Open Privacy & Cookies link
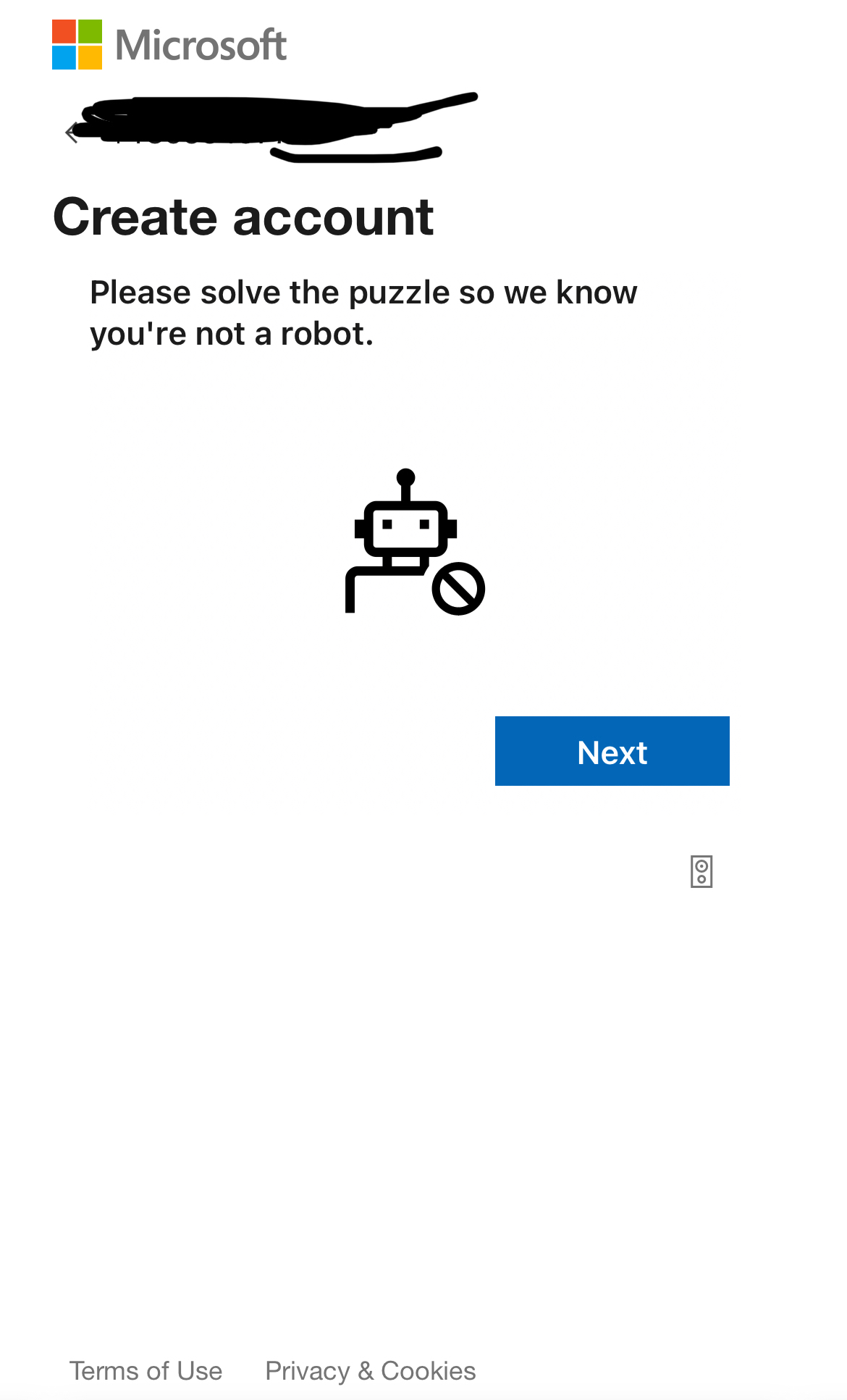The width and height of the screenshot is (847, 1400). (370, 1371)
